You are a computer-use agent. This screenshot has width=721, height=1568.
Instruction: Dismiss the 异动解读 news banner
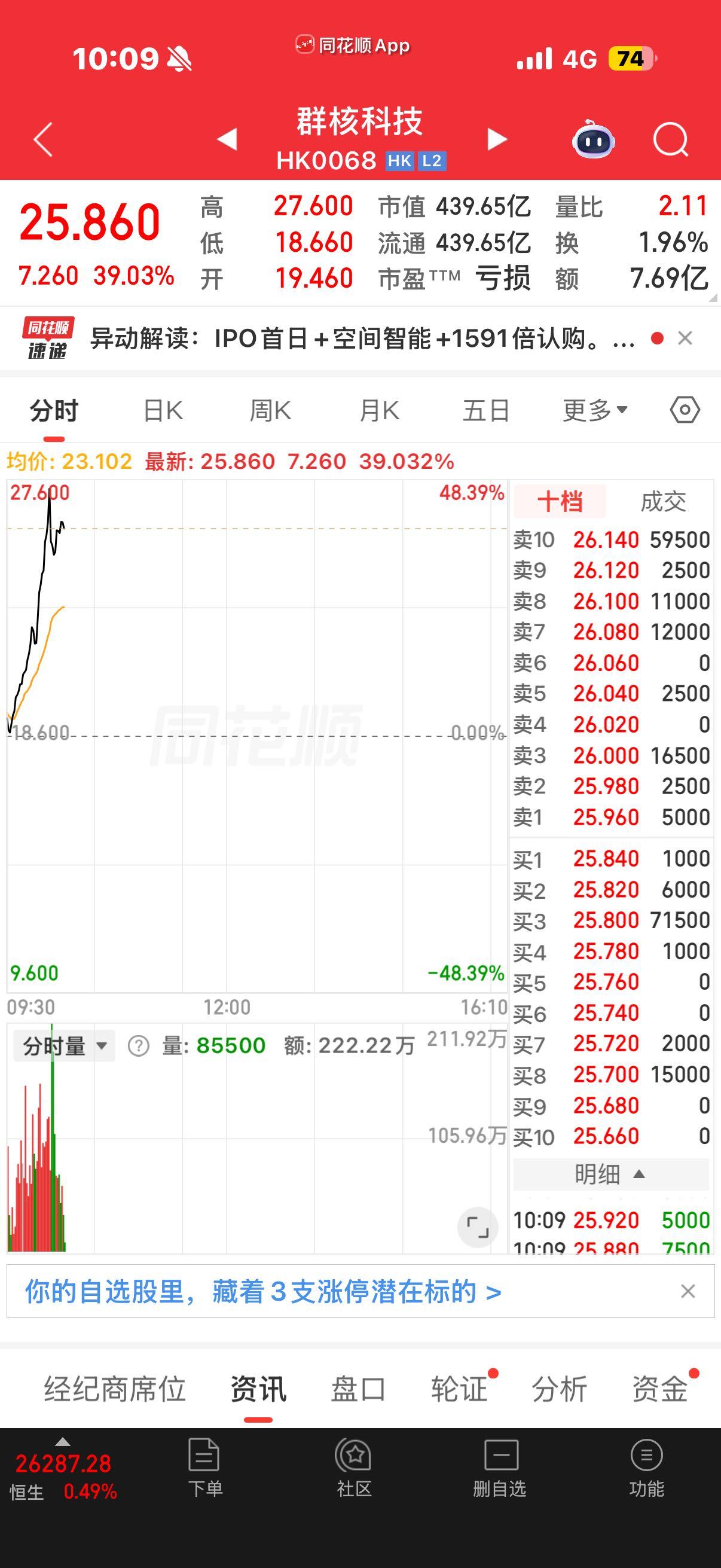coord(685,338)
